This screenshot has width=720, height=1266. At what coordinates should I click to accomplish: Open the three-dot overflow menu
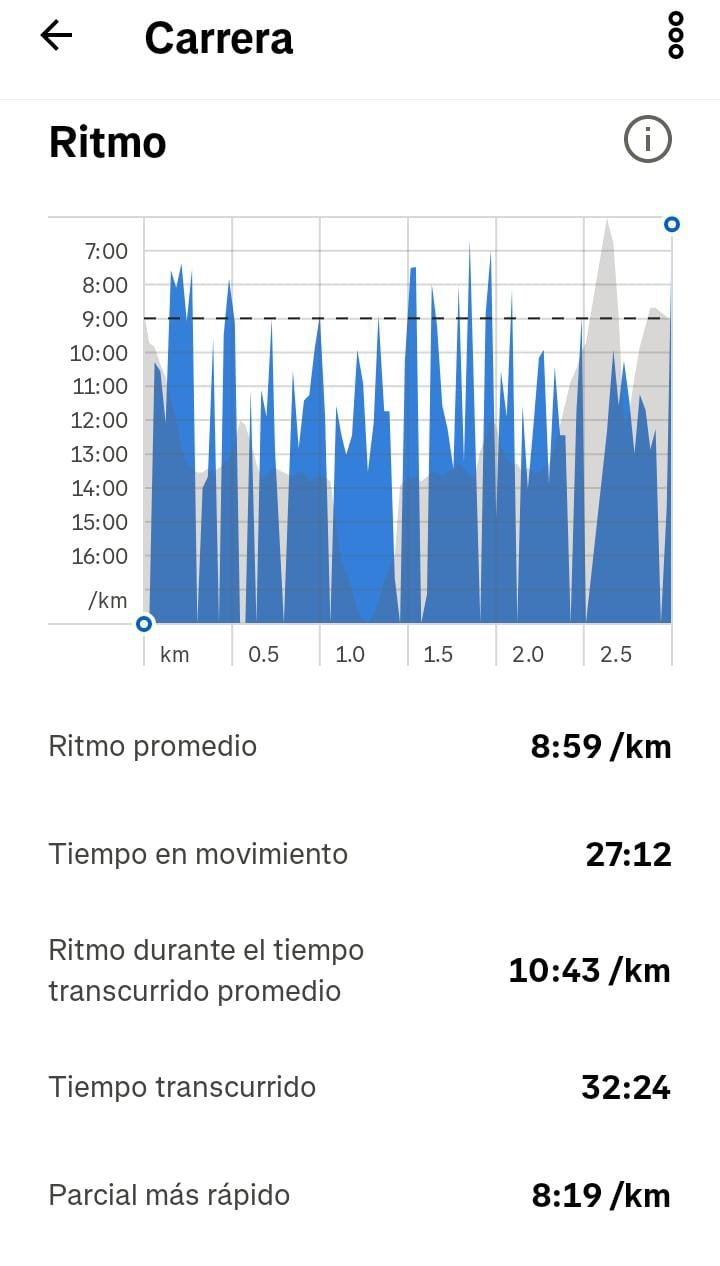(676, 36)
